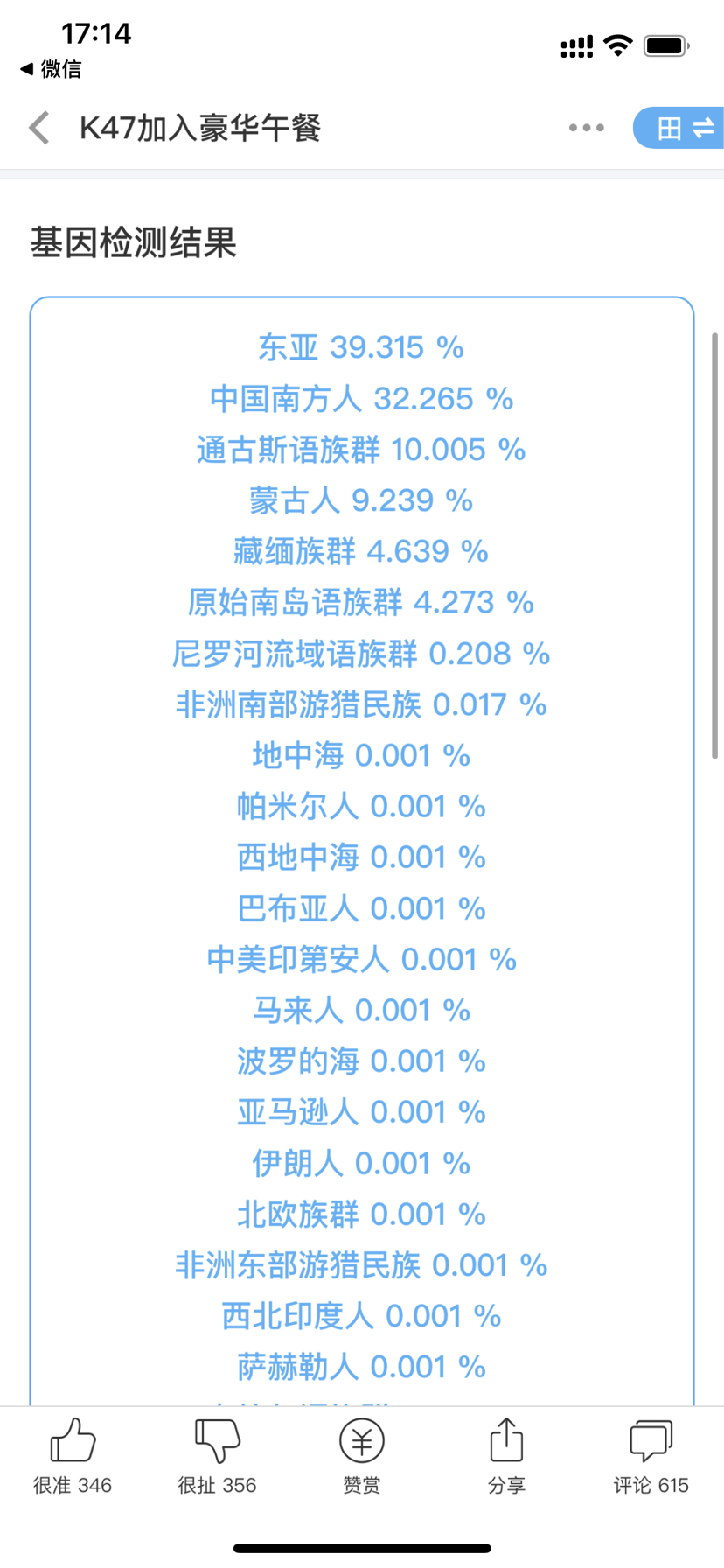Viewport: 724px width, 1568px height.
Task: Open 赞赏 to tip the author
Action: [x=362, y=1456]
